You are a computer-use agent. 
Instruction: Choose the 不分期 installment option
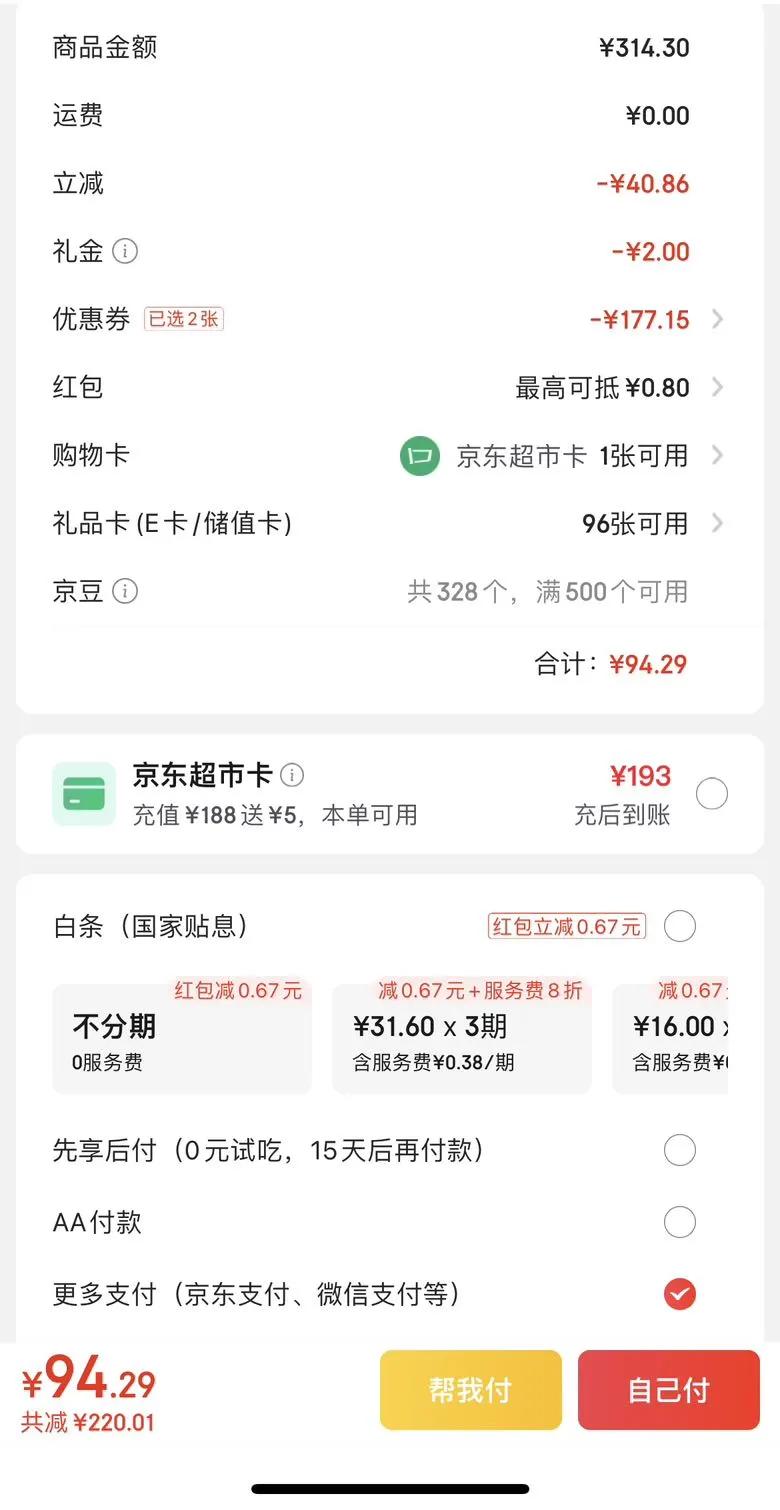point(182,1039)
